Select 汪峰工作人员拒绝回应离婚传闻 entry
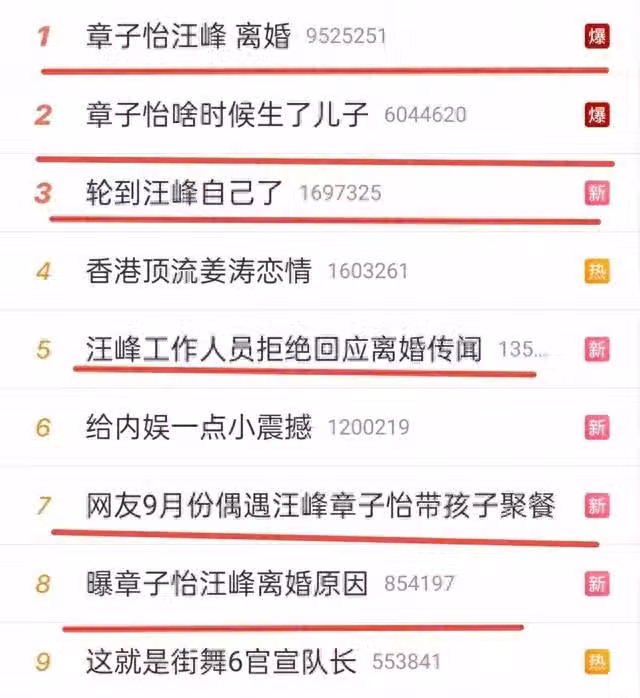640x698 pixels. [x=284, y=349]
